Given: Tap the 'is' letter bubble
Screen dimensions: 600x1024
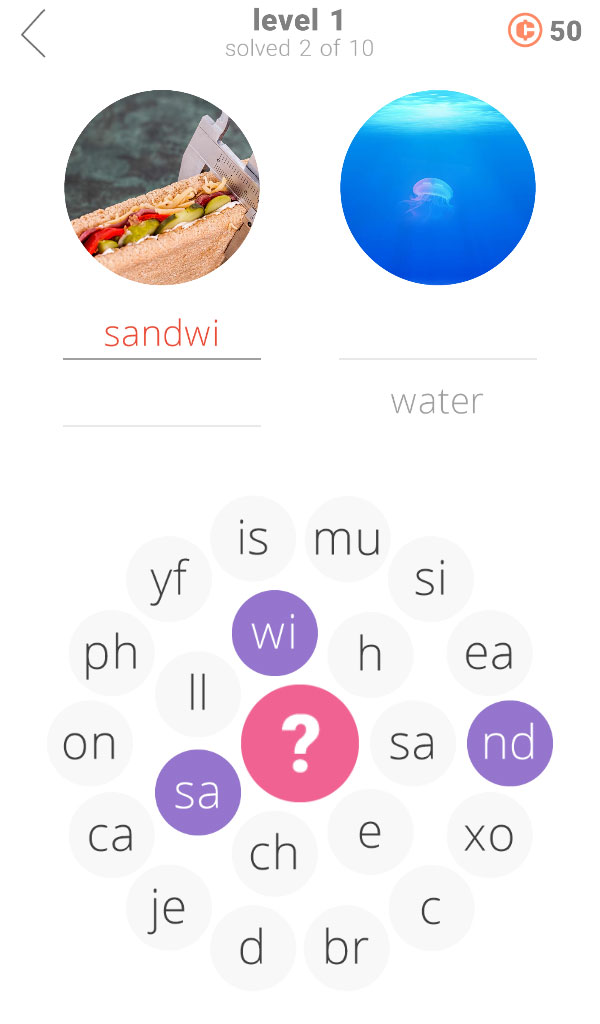Looking at the screenshot, I should [x=253, y=539].
